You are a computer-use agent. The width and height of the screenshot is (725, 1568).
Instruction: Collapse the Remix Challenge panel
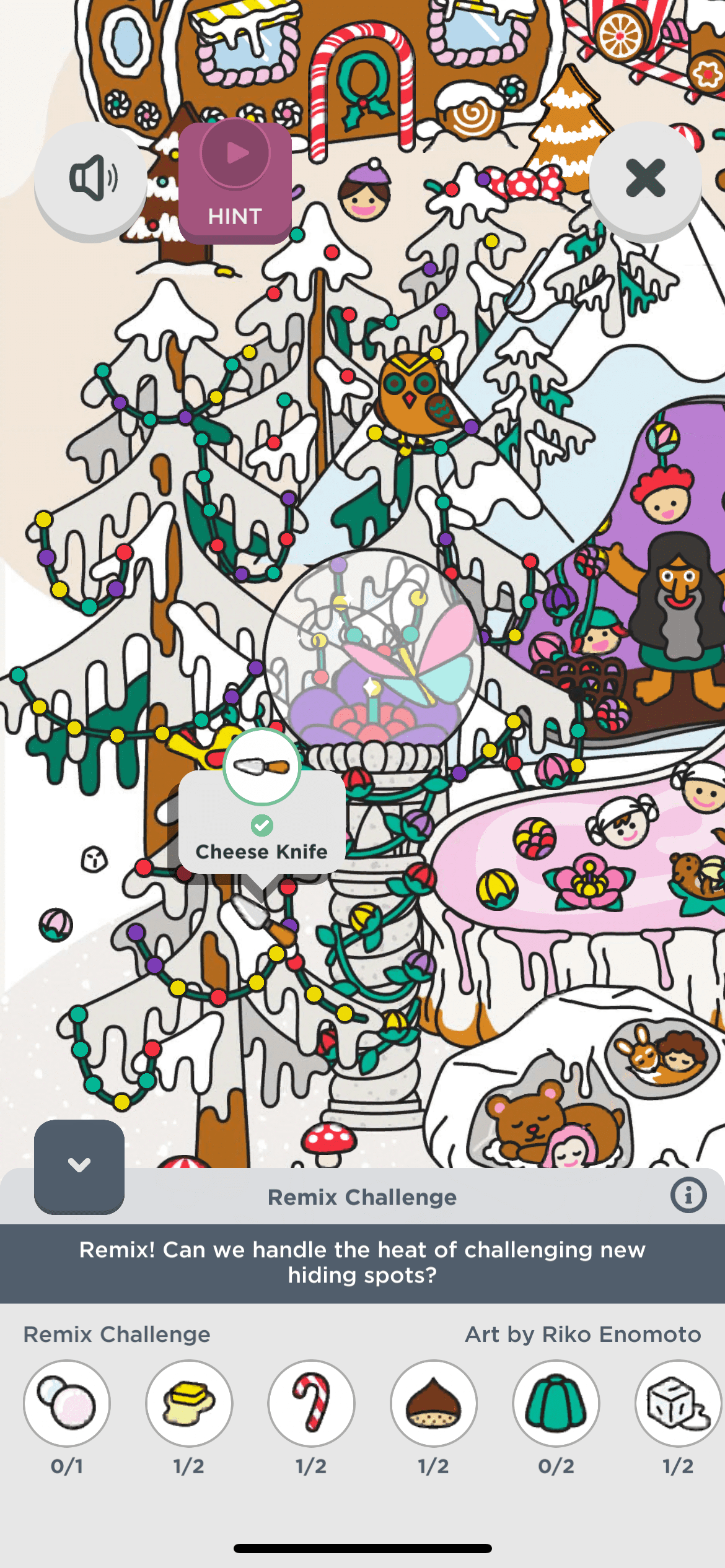79,1165
